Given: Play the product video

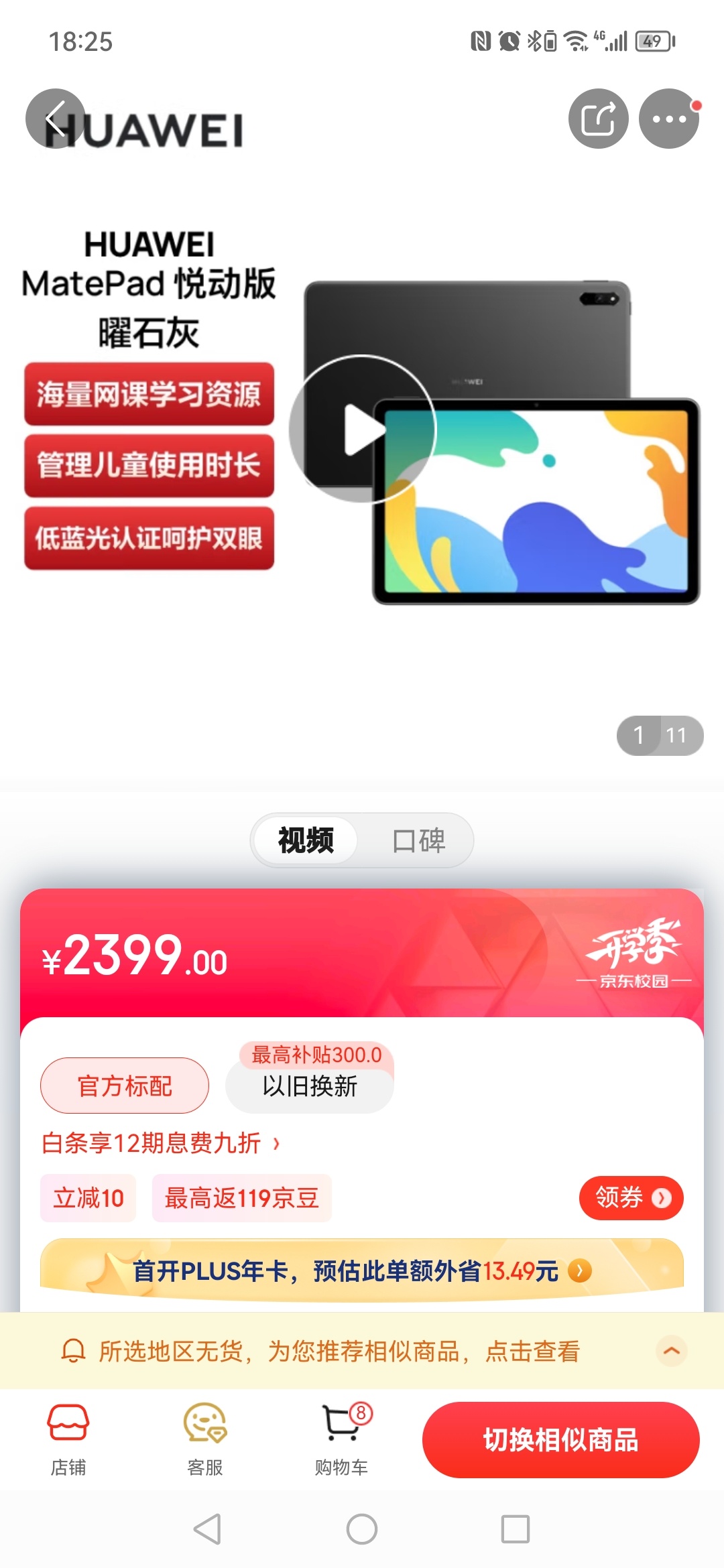Looking at the screenshot, I should pyautogui.click(x=363, y=429).
